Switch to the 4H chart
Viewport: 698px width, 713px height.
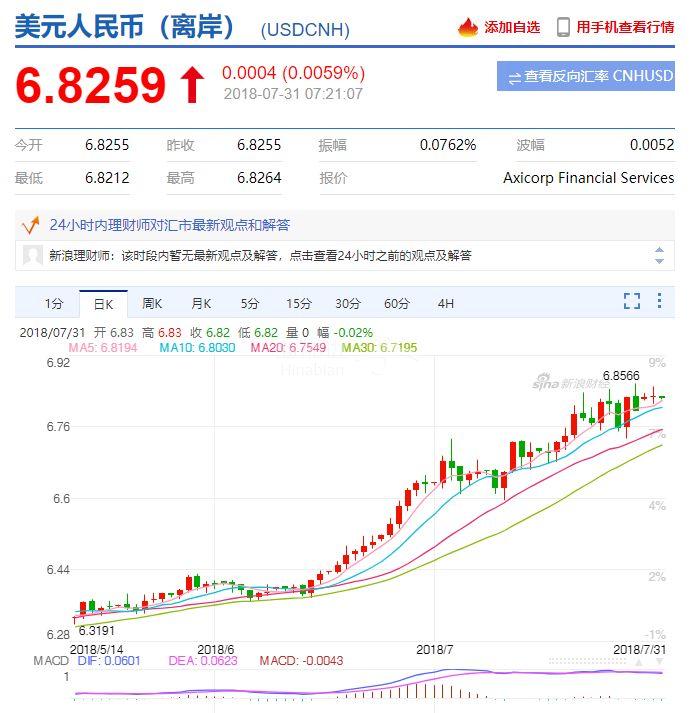point(446,303)
